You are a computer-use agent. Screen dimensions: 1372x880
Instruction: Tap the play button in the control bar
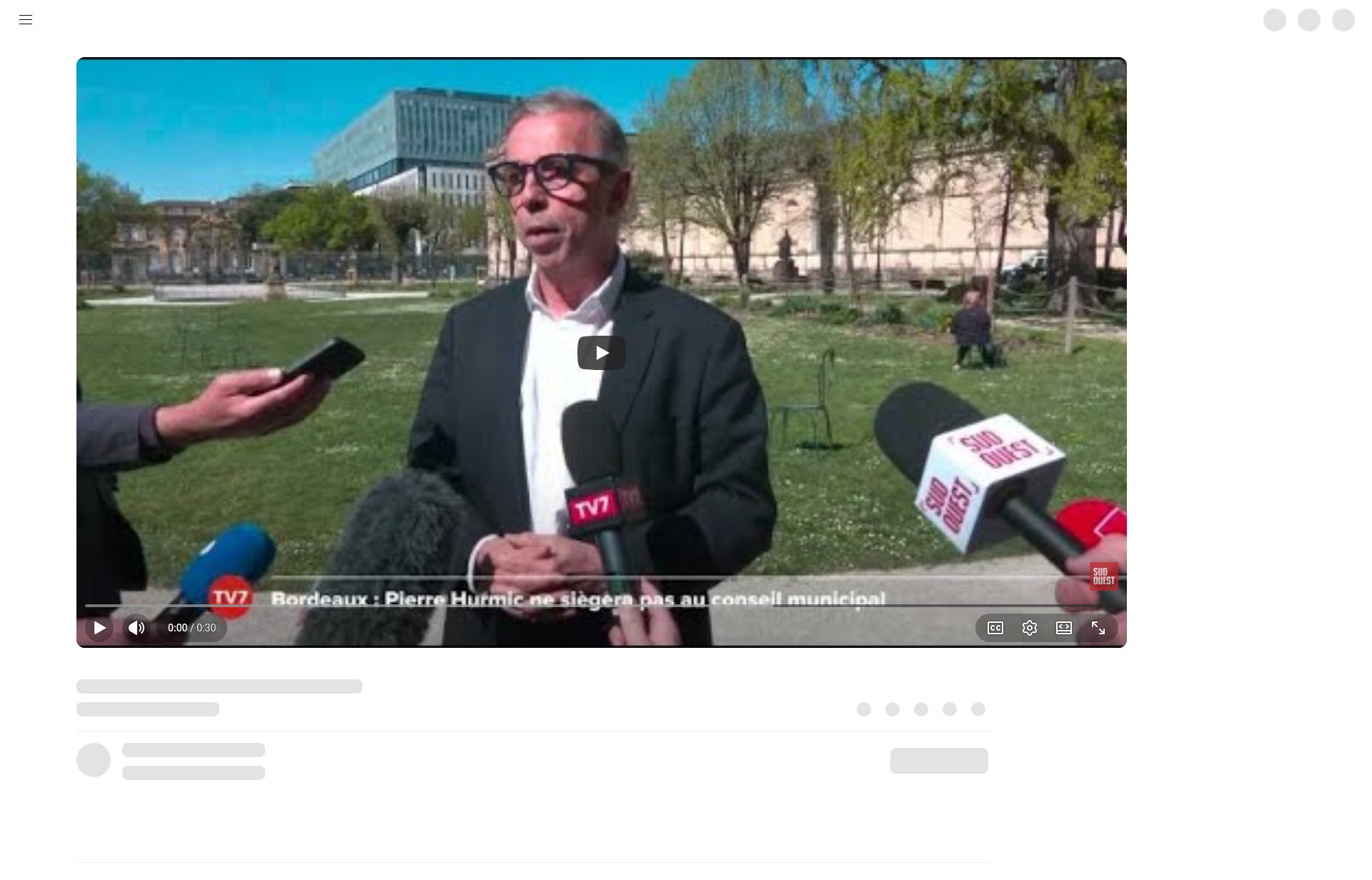100,628
